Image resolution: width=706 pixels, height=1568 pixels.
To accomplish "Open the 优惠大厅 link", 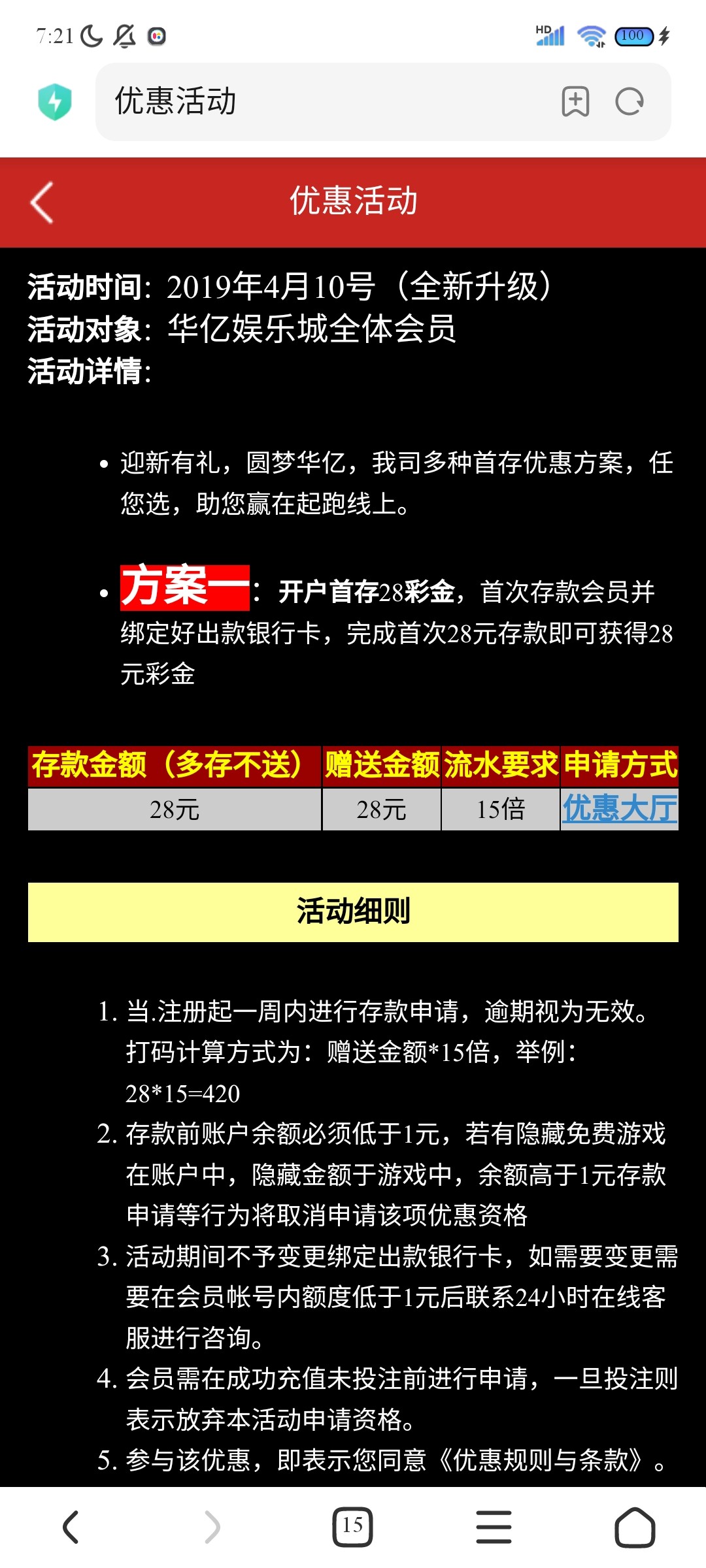I will point(619,809).
